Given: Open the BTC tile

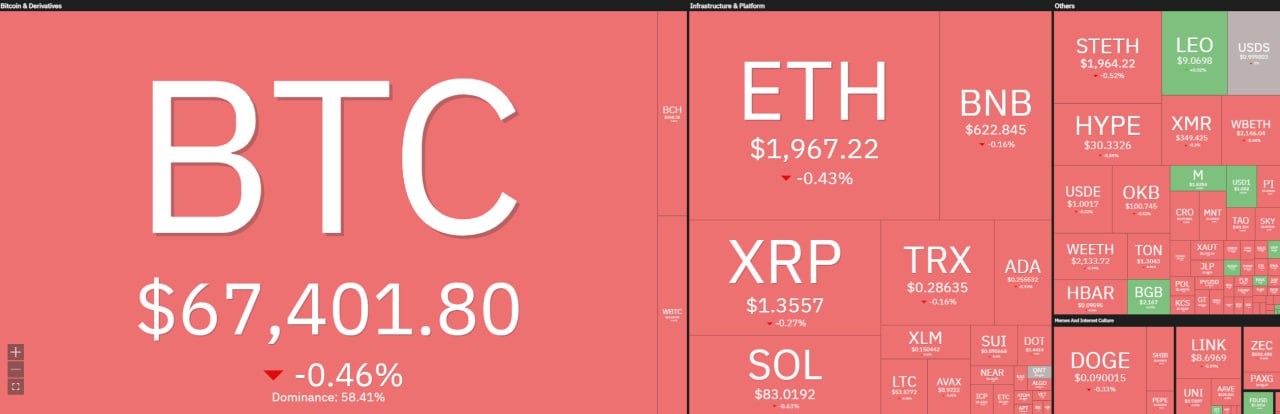Looking at the screenshot, I should click(330, 200).
